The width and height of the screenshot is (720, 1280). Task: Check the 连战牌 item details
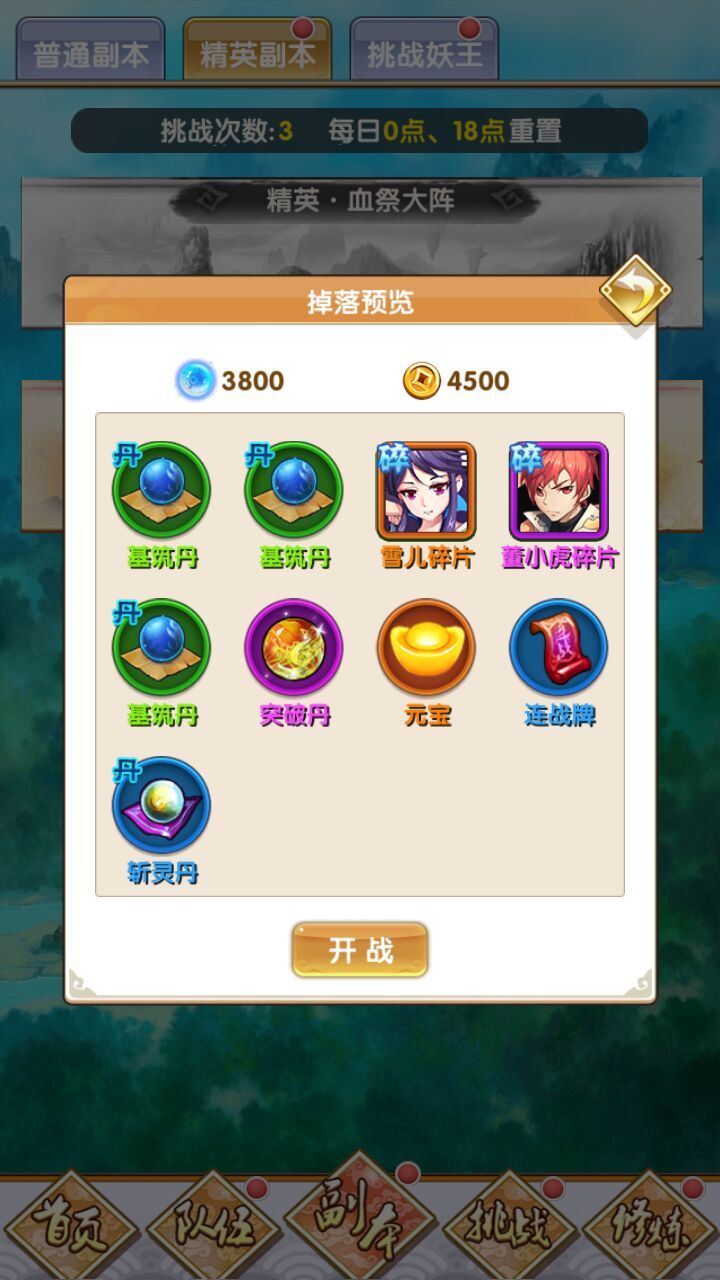tap(558, 648)
